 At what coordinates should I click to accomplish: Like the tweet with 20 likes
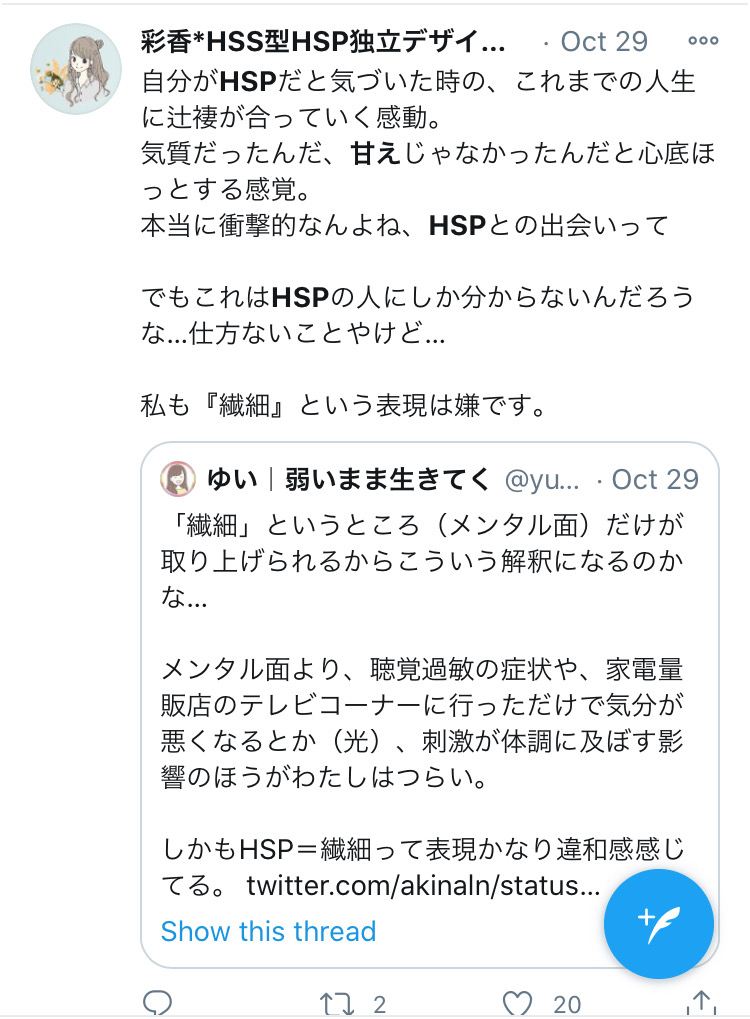point(517,1001)
